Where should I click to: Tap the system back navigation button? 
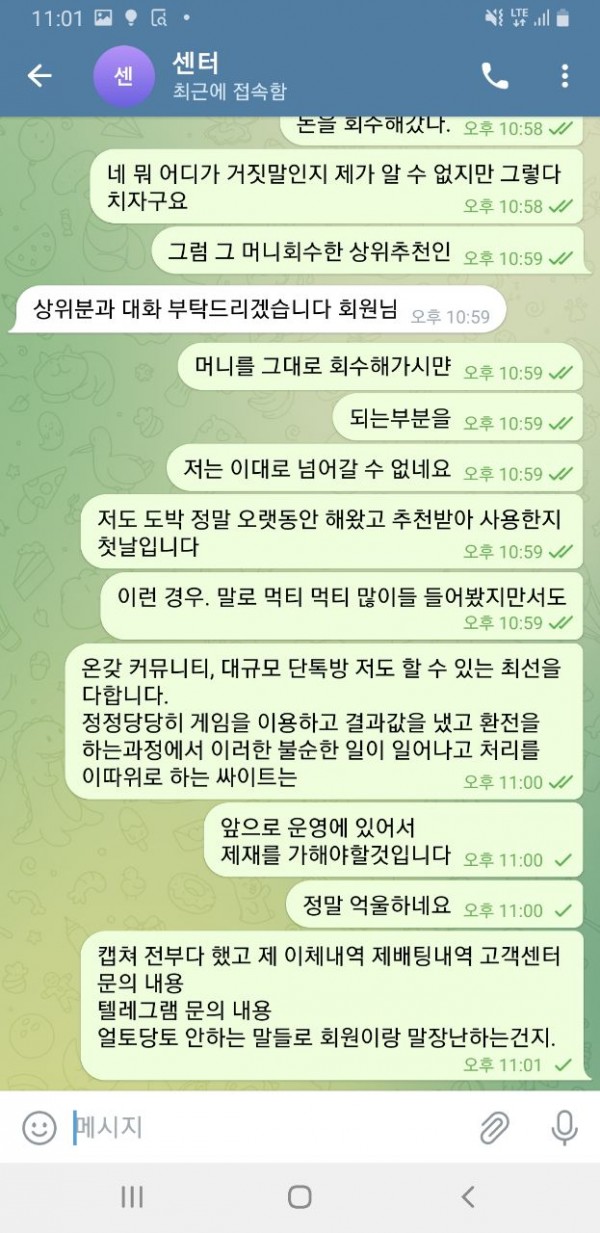467,1197
